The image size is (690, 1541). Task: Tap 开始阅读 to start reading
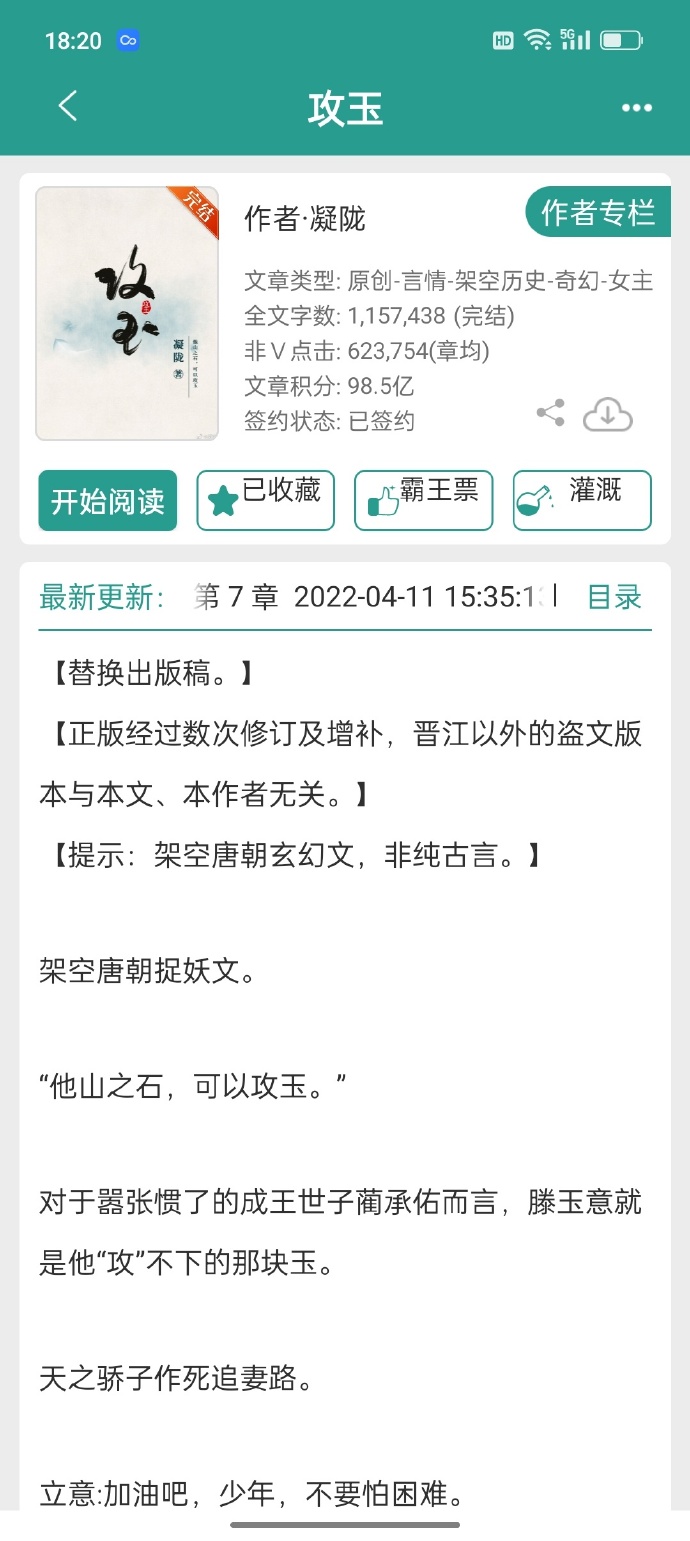(x=108, y=500)
